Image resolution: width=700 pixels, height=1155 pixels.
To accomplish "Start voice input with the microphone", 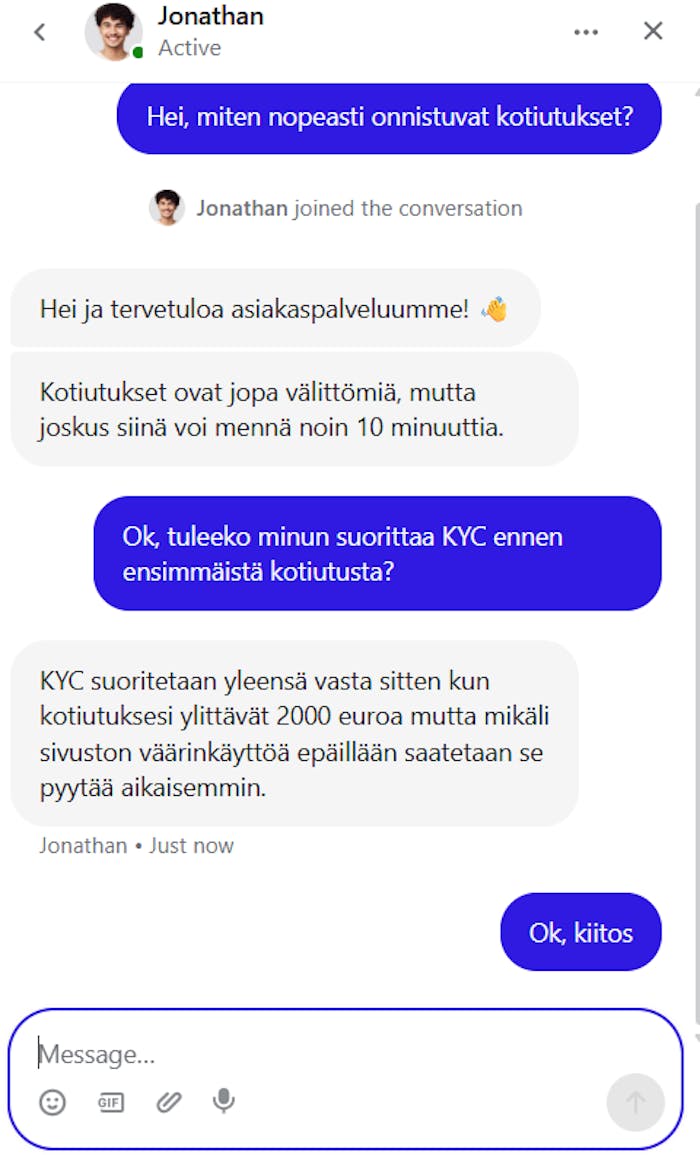I will click(x=224, y=1101).
